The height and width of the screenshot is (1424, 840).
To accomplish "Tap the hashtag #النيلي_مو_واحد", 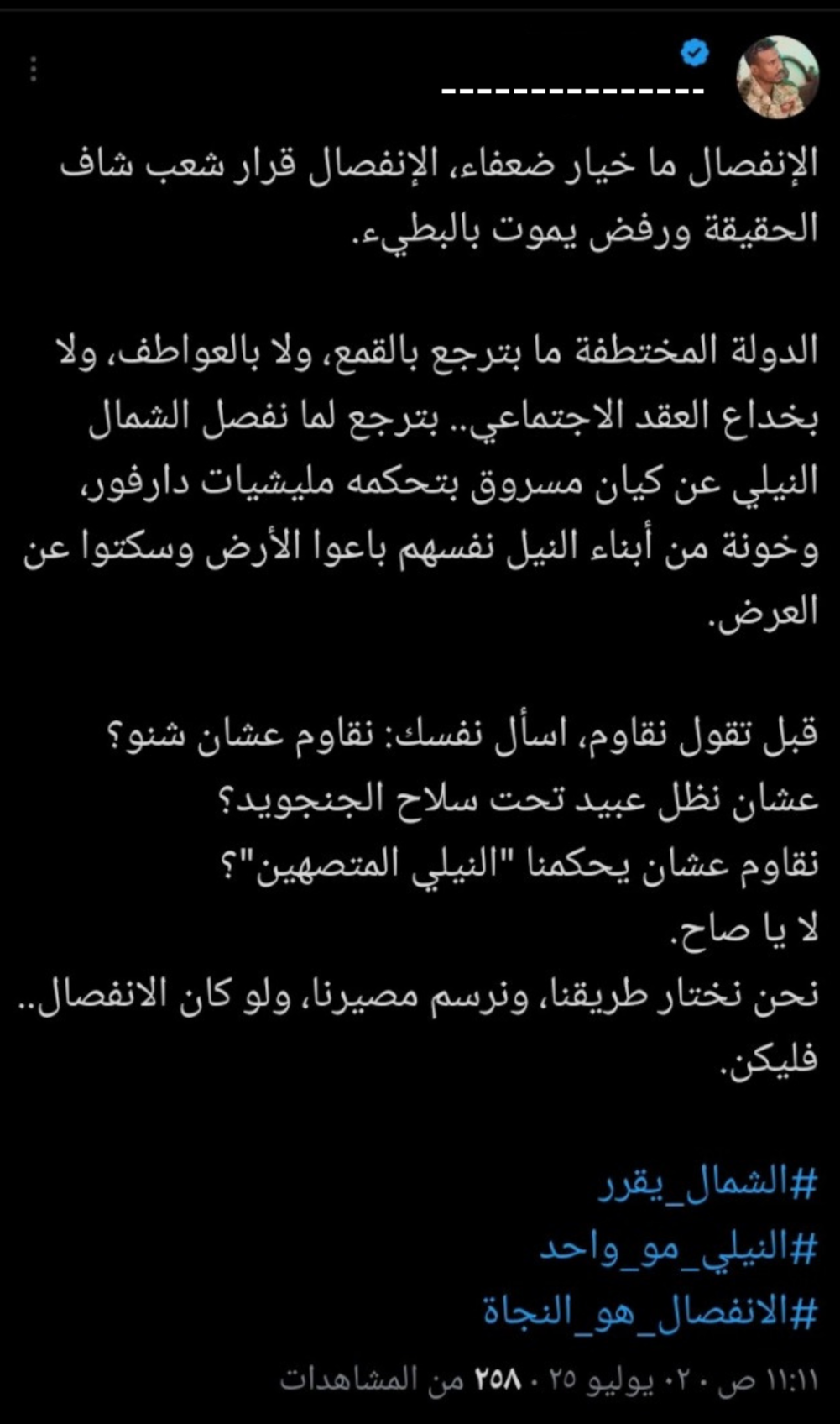I will 678,1248.
